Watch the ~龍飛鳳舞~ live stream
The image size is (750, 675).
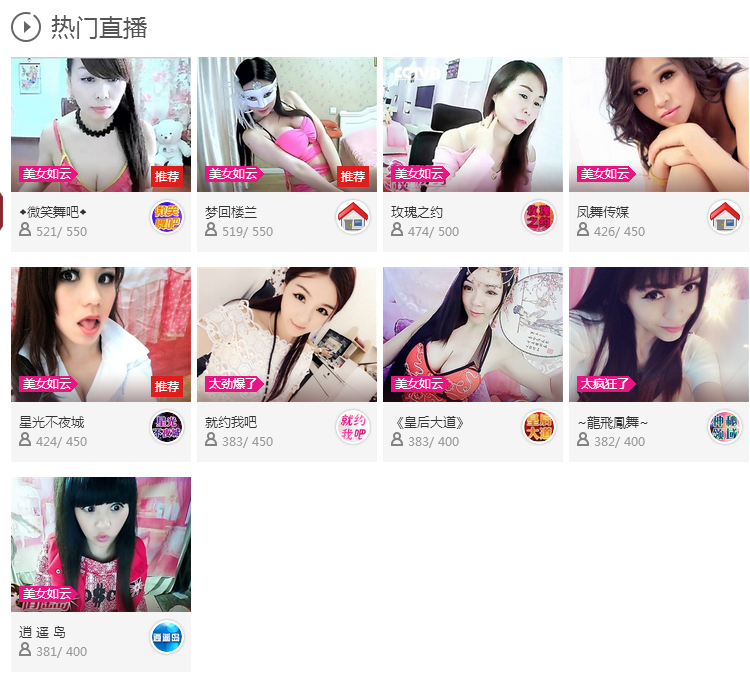(x=658, y=335)
